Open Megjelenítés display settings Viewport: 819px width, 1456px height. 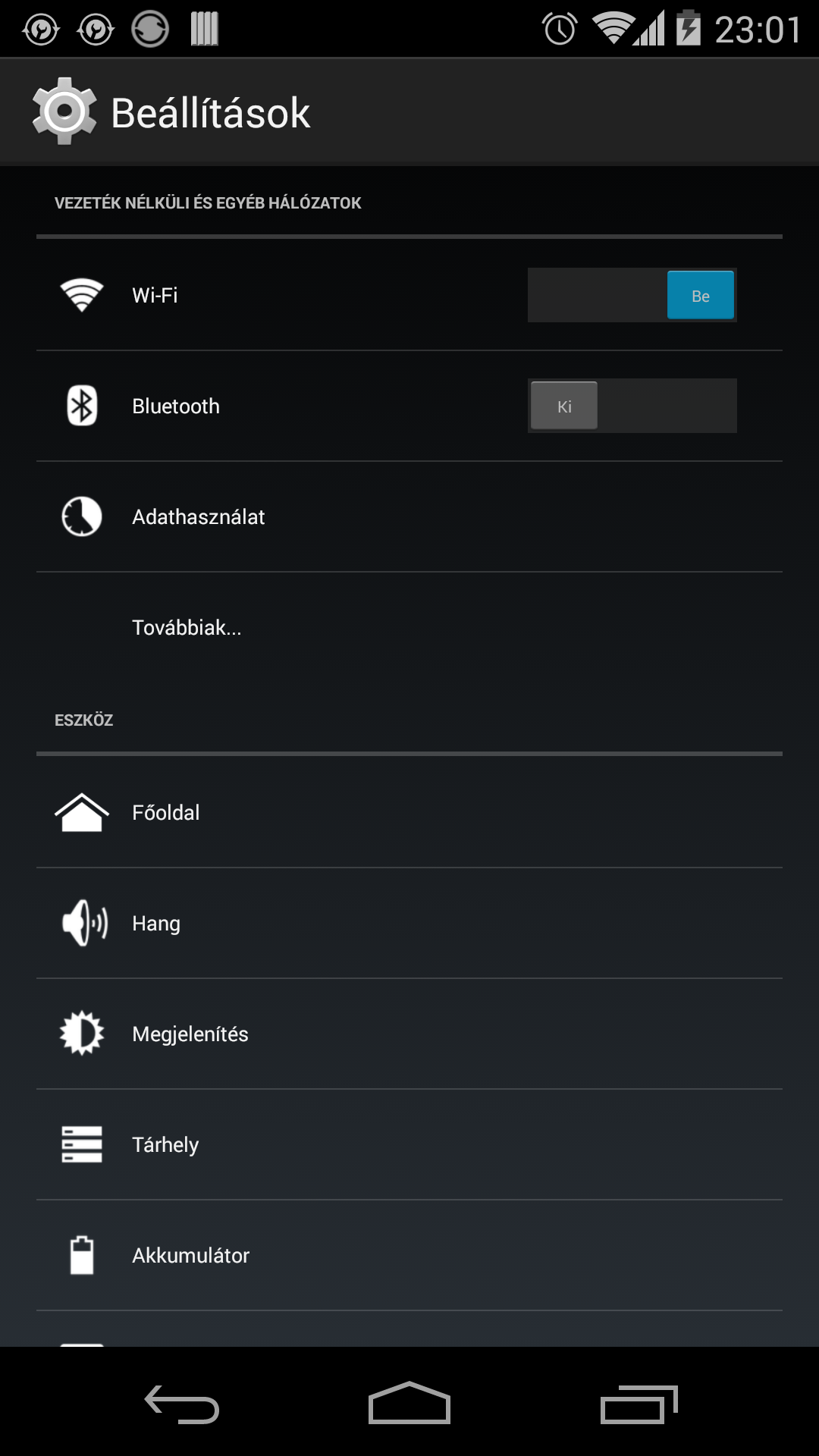pyautogui.click(x=409, y=1034)
